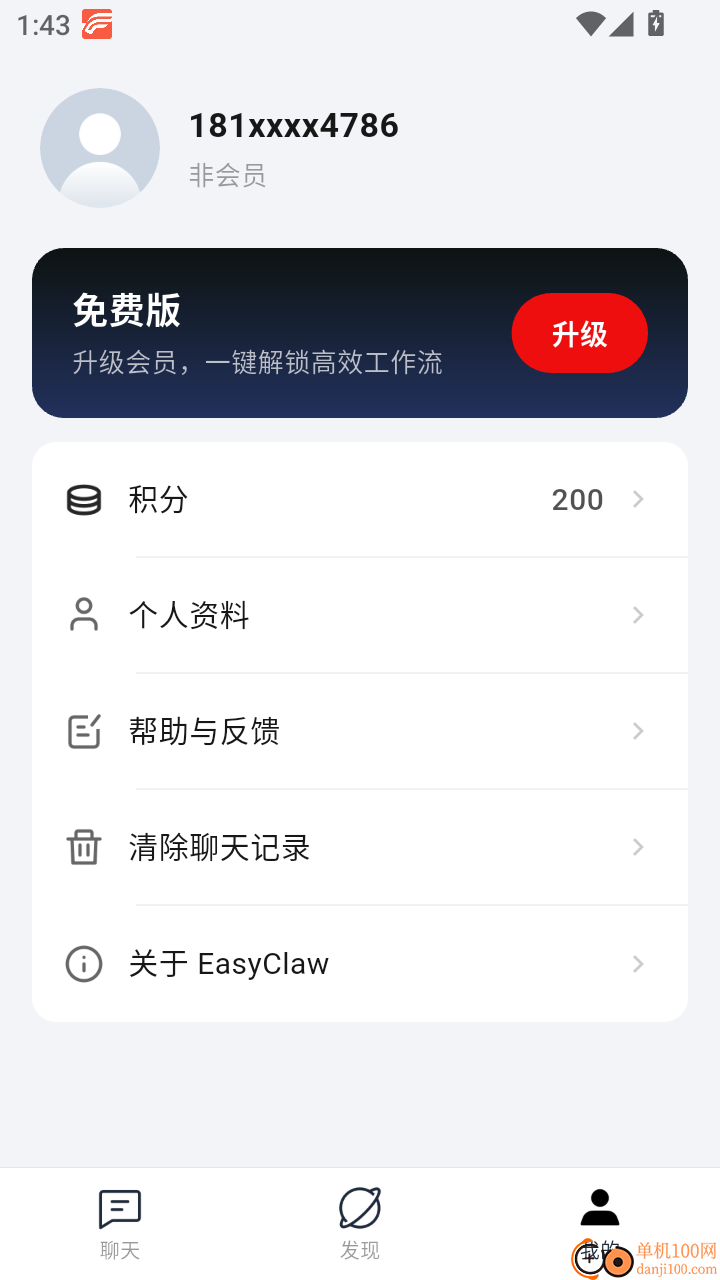
Task: Open 清除聊天记录 to clear chat history
Action: pyautogui.click(x=219, y=847)
